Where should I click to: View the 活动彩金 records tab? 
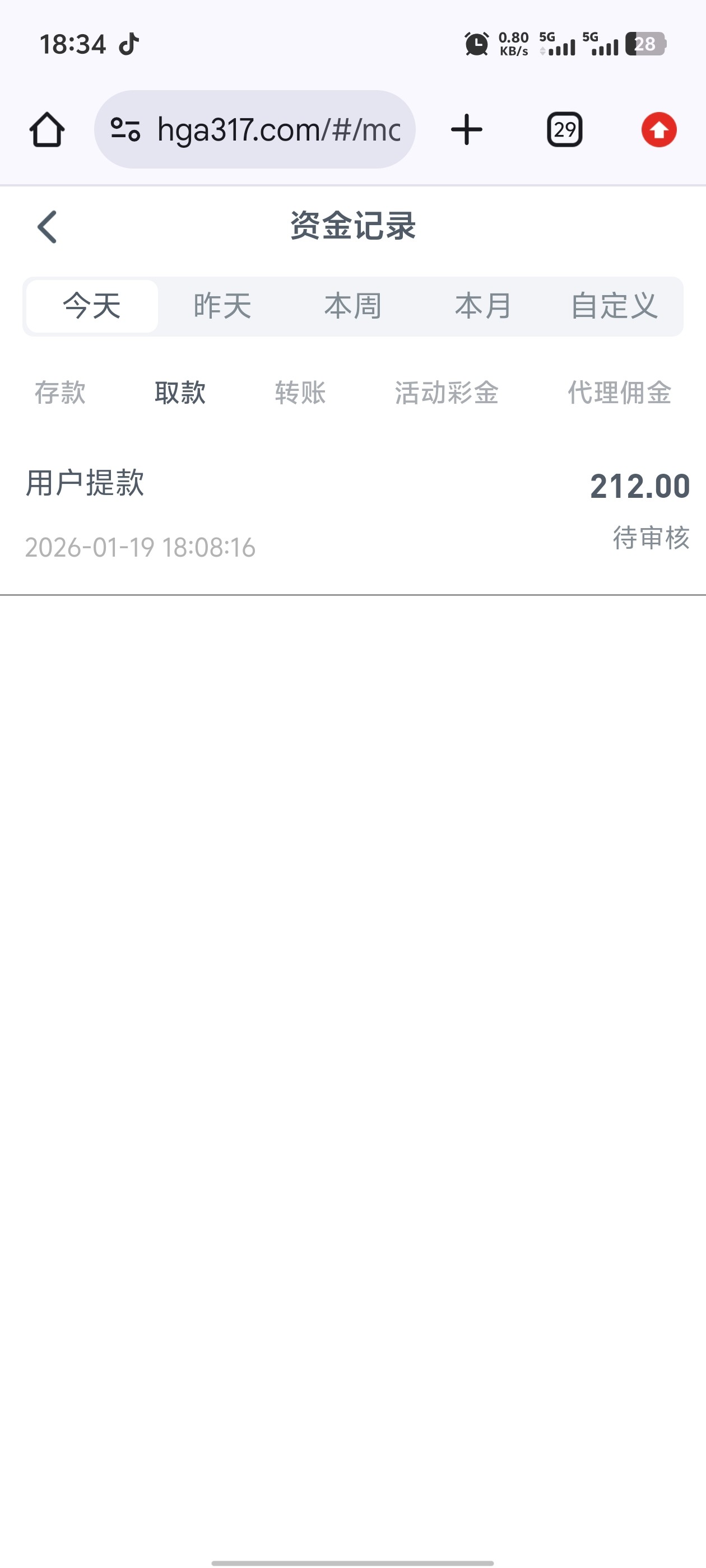[447, 393]
